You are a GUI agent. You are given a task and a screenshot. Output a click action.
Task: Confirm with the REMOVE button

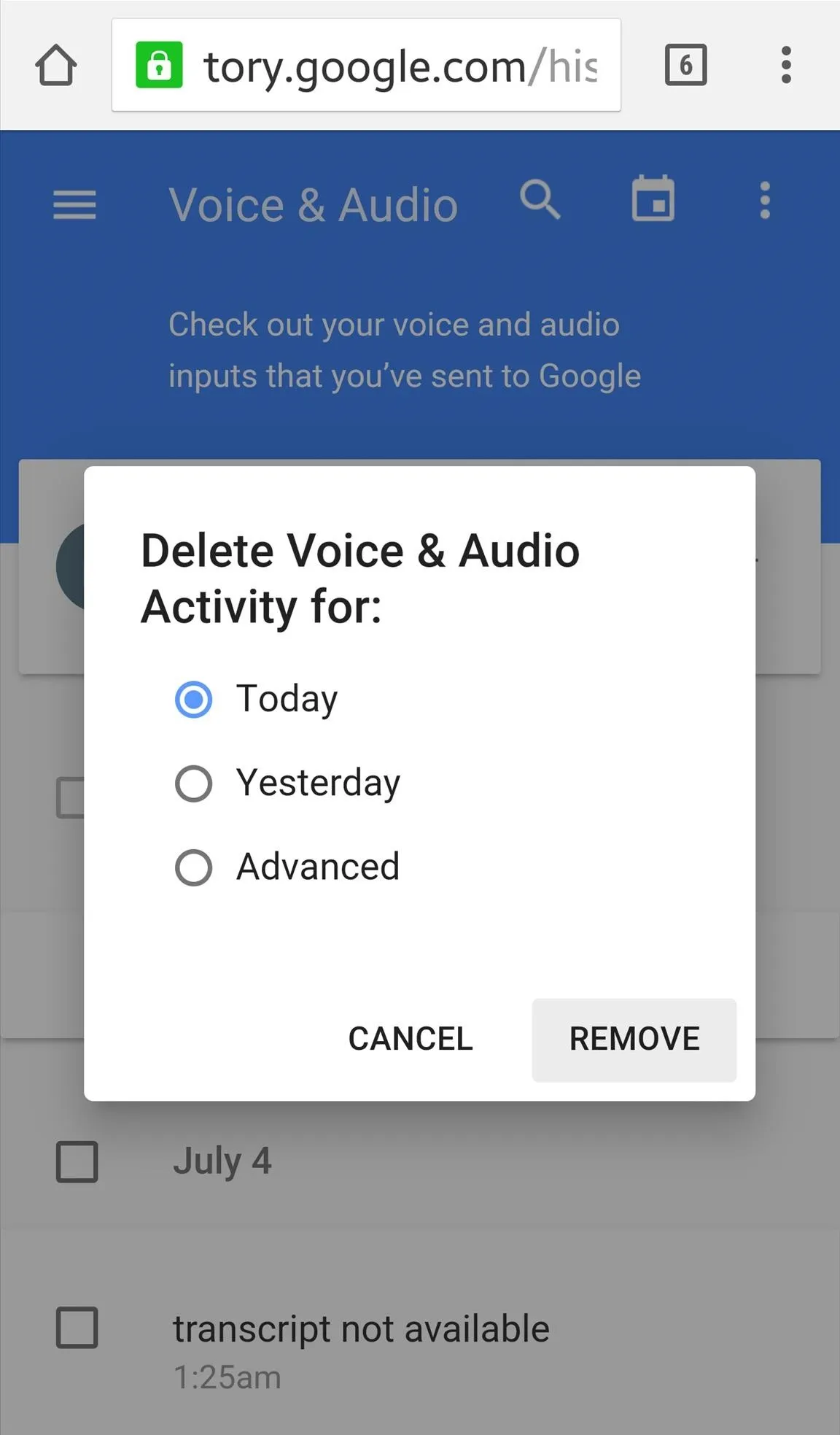(634, 1040)
